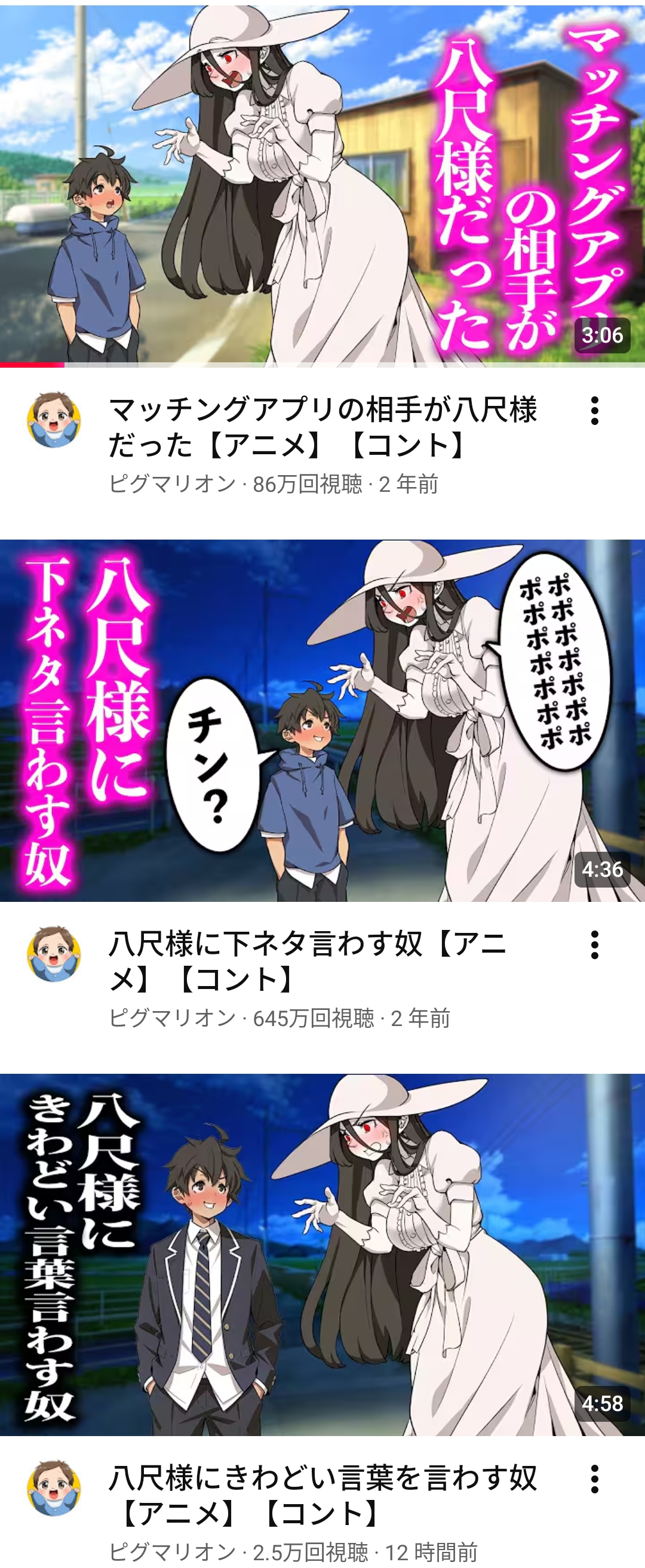
Task: Play the 八尺様にきわどい言葉を言わす奴 video thumbnail
Action: [x=322, y=1254]
